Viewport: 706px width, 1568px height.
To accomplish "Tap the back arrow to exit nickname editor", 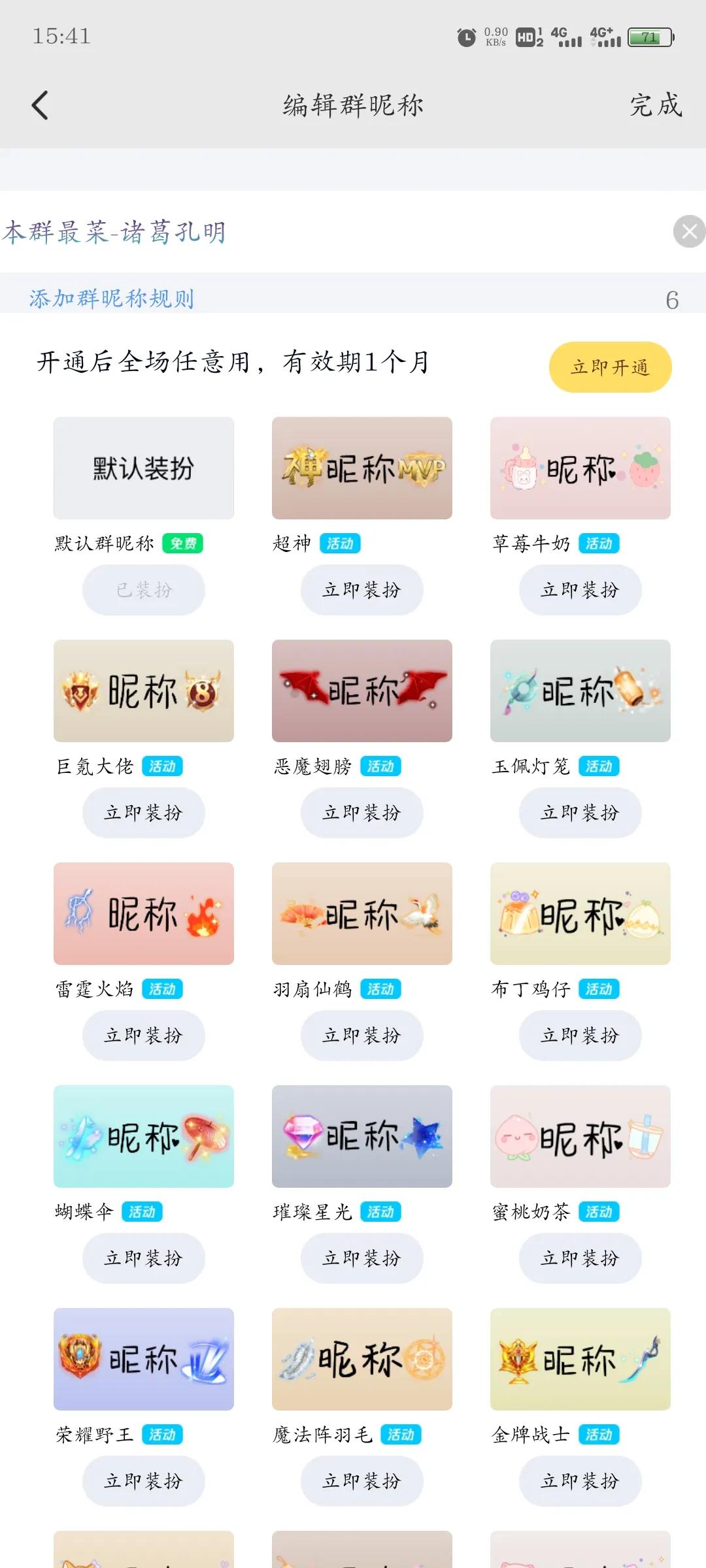I will point(41,105).
